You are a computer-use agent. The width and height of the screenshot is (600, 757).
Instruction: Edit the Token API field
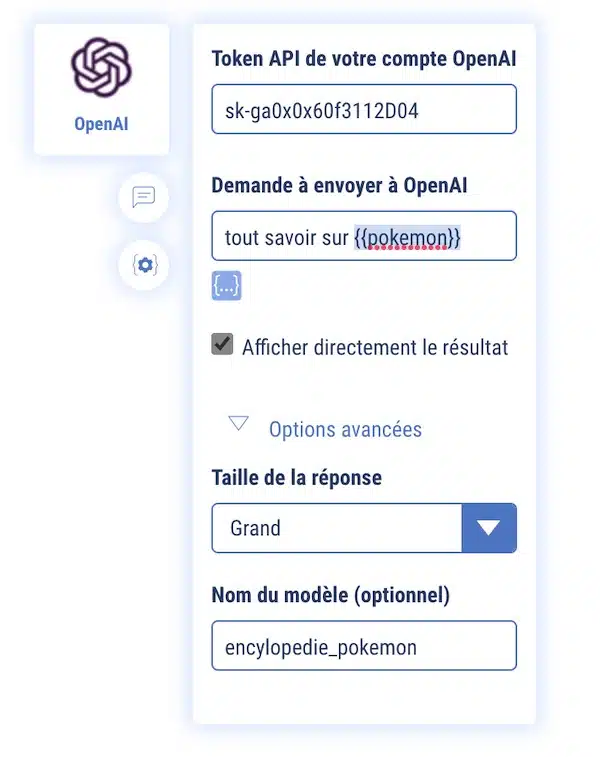coord(364,110)
